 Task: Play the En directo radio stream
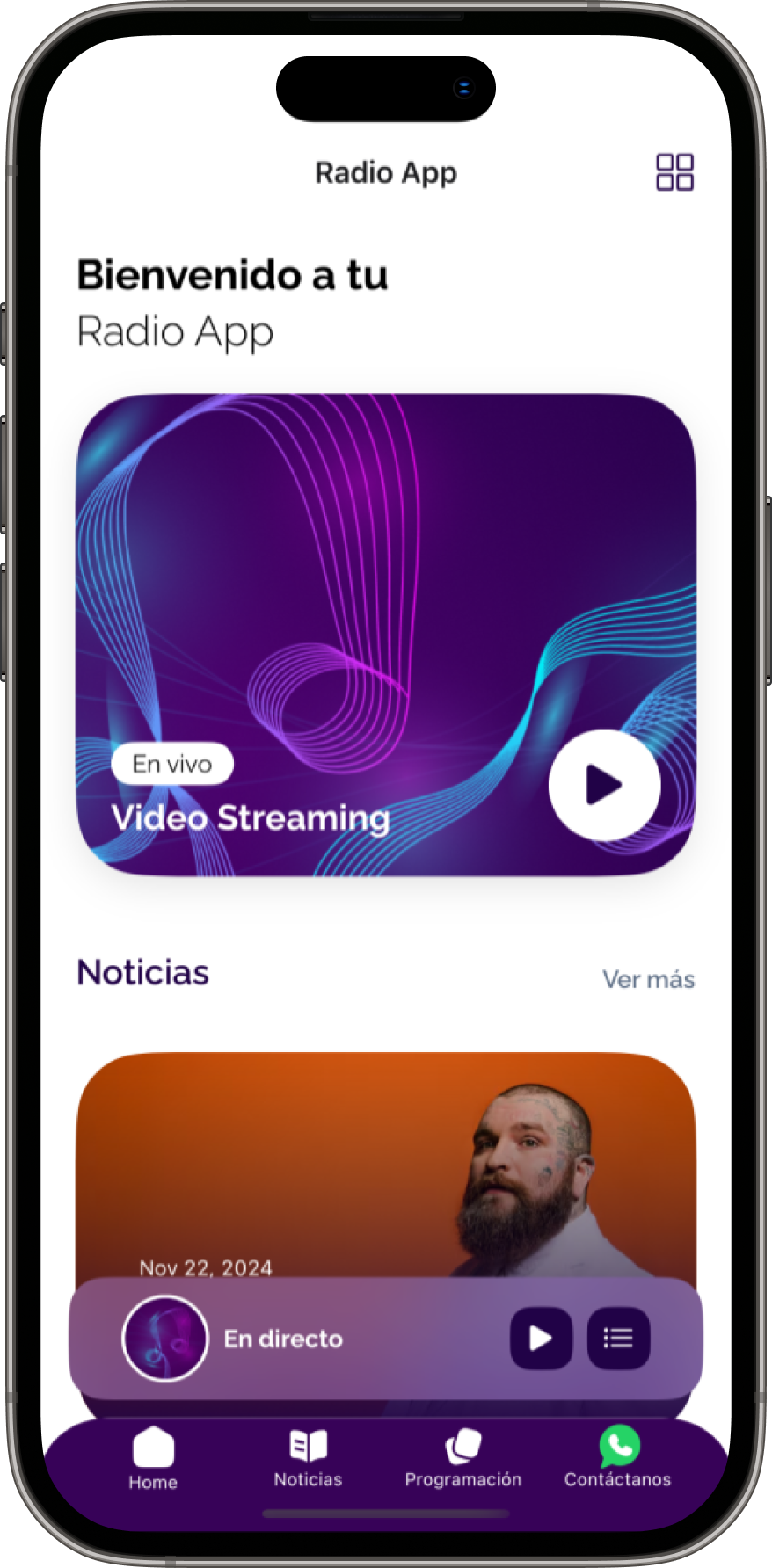[541, 1338]
